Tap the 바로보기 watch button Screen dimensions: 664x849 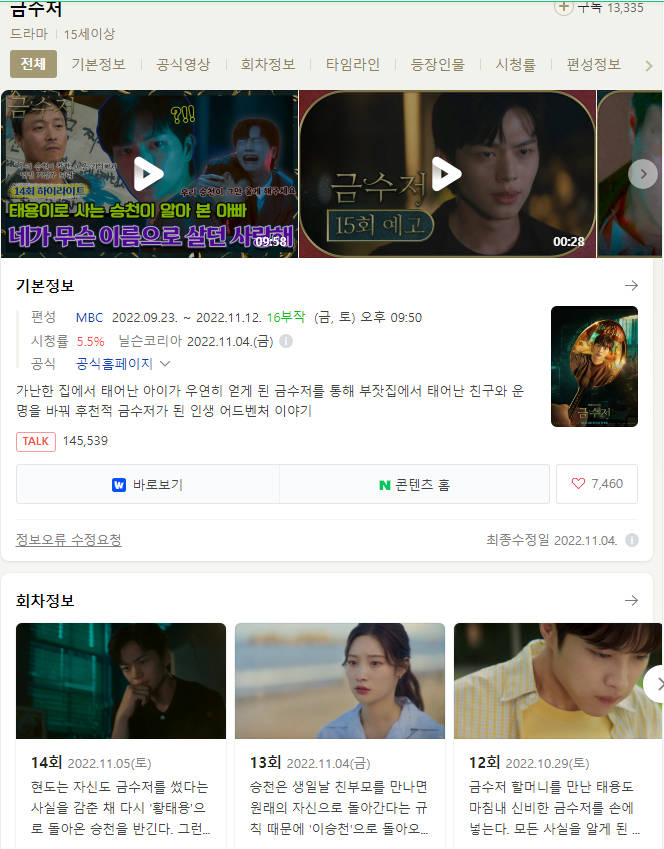pos(148,484)
